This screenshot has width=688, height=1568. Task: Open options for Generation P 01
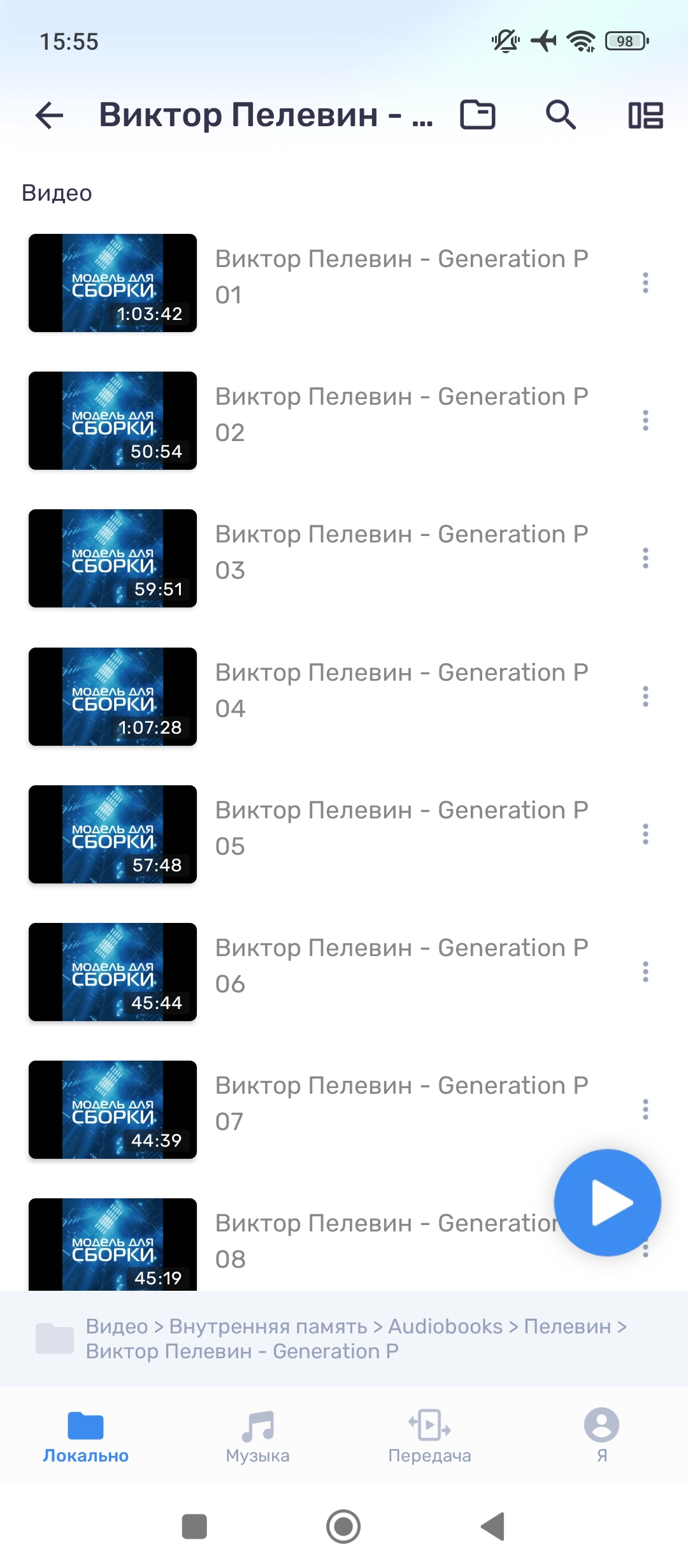pyautogui.click(x=645, y=282)
